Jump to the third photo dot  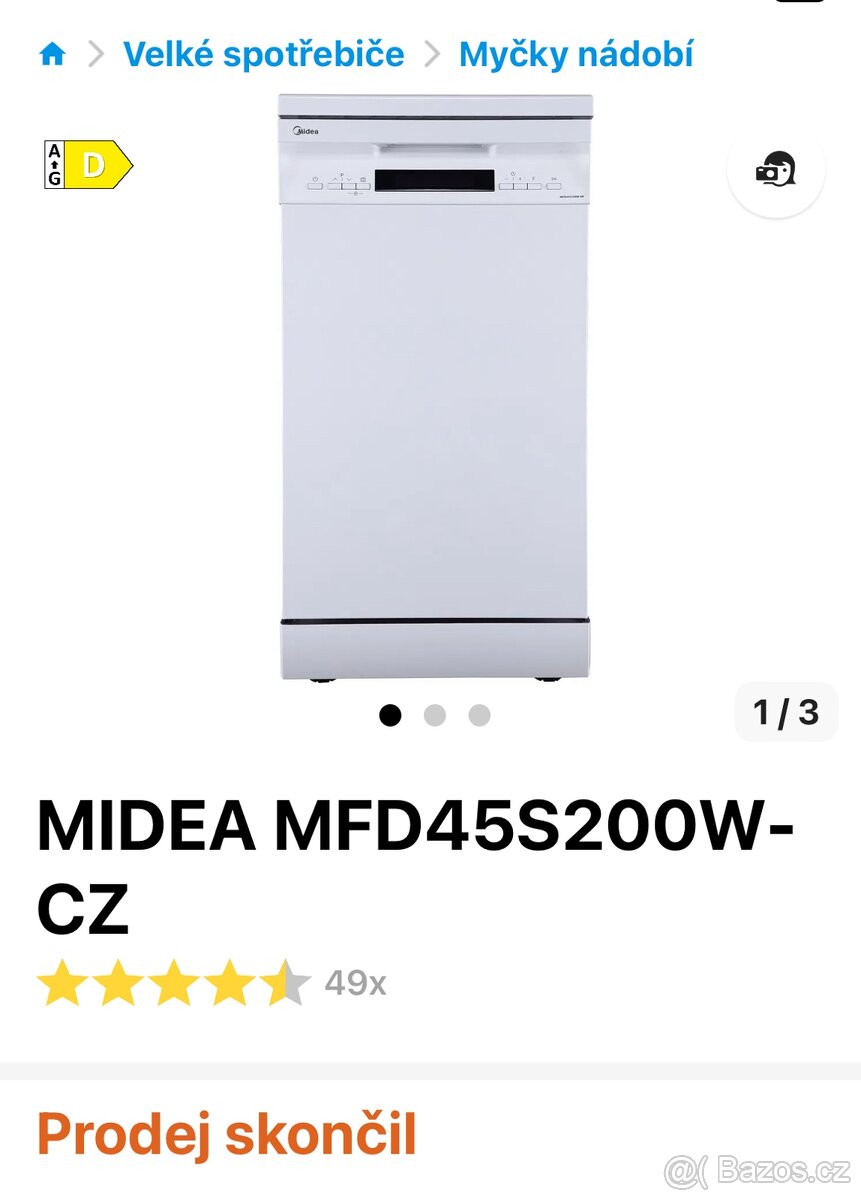[479, 715]
